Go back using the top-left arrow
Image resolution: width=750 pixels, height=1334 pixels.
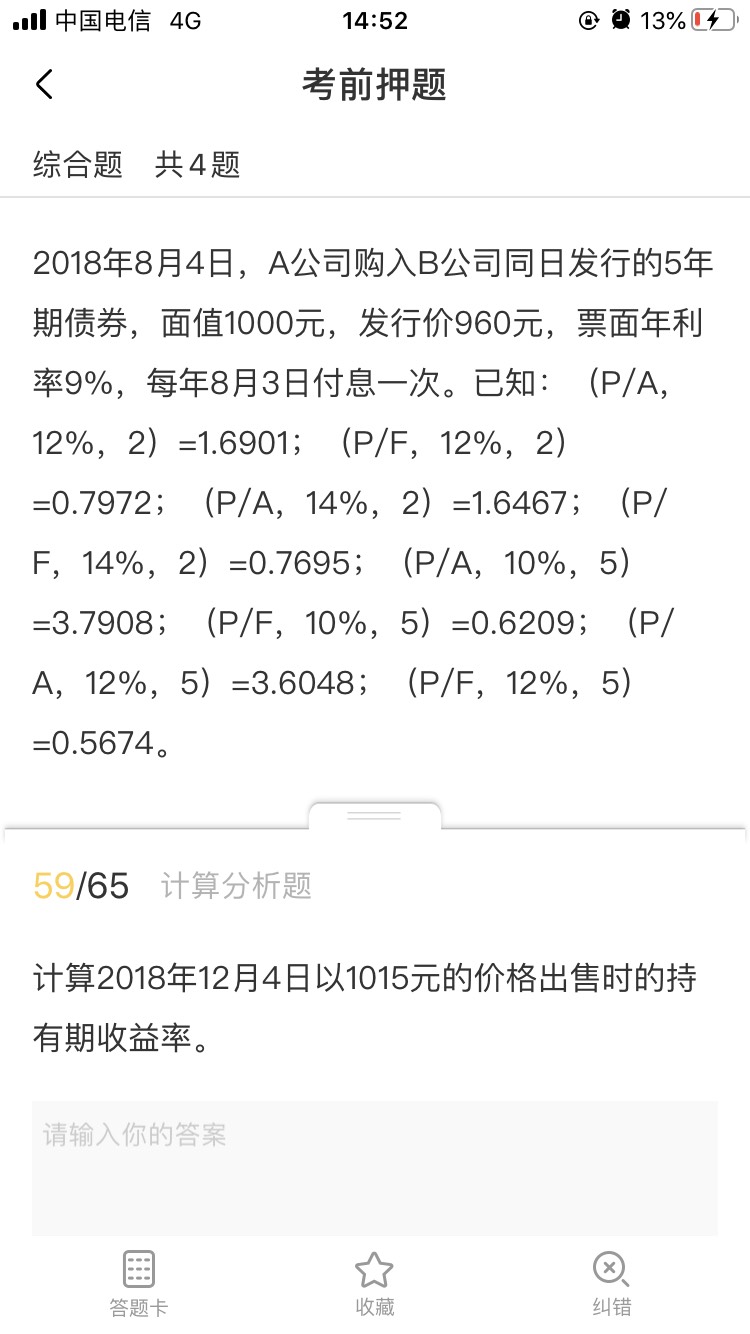point(44,85)
